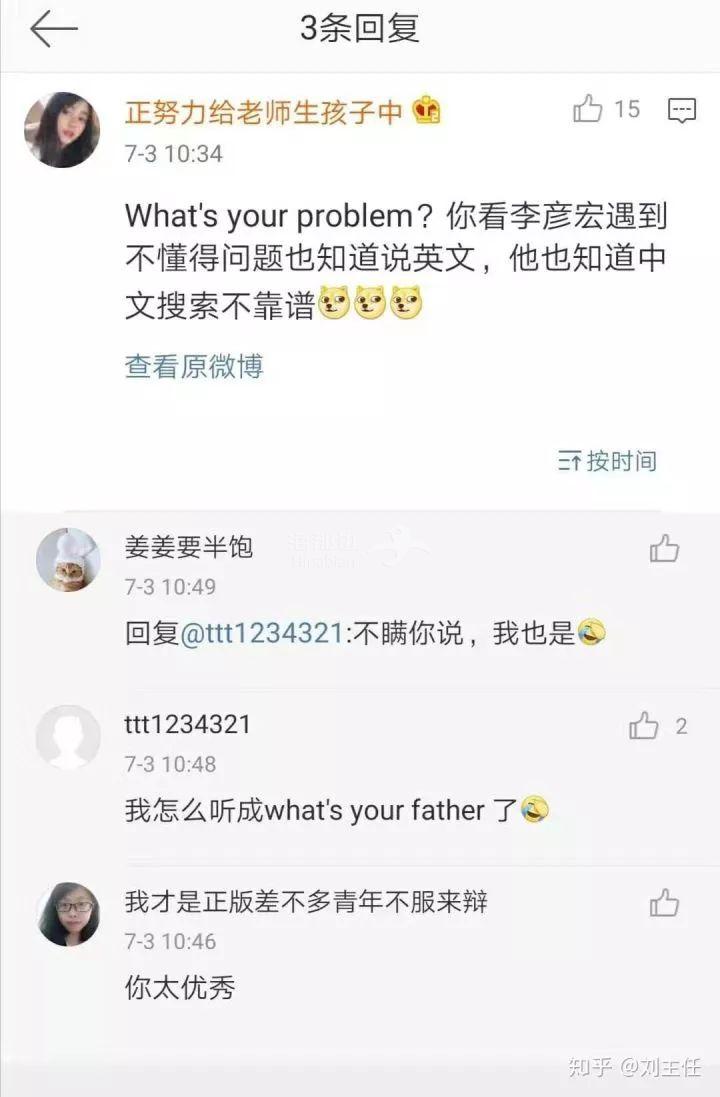View avatar of 我才是正版差不多青年不服来辩
Image resolution: width=720 pixels, height=1097 pixels.
(x=68, y=914)
